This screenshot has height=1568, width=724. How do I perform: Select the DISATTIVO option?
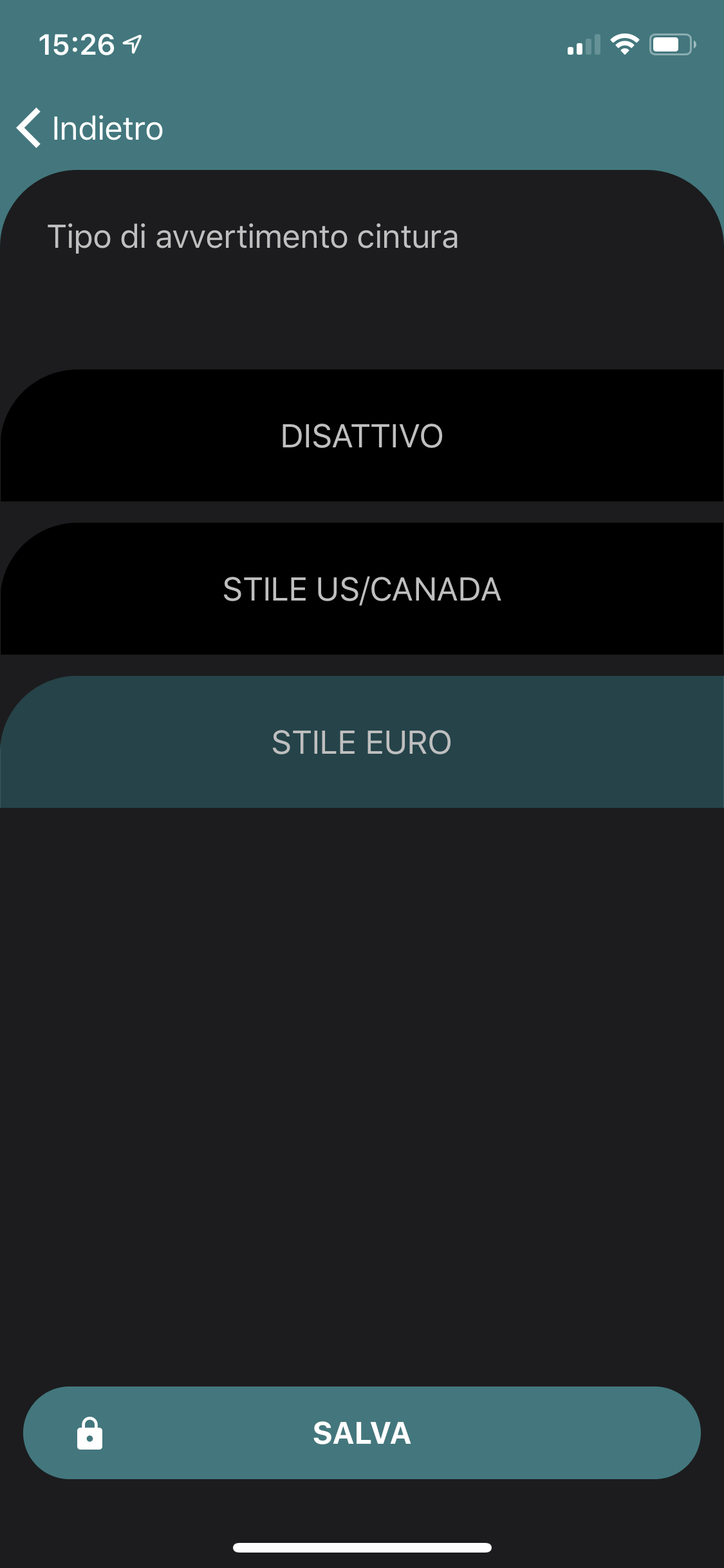coord(362,436)
